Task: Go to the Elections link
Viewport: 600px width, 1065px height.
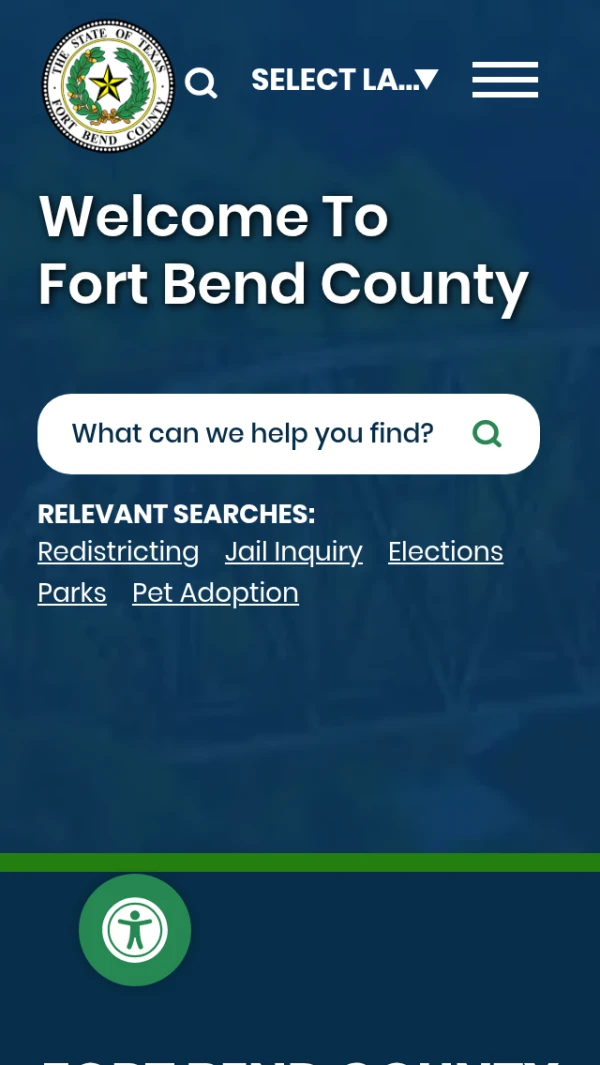Action: tap(445, 552)
